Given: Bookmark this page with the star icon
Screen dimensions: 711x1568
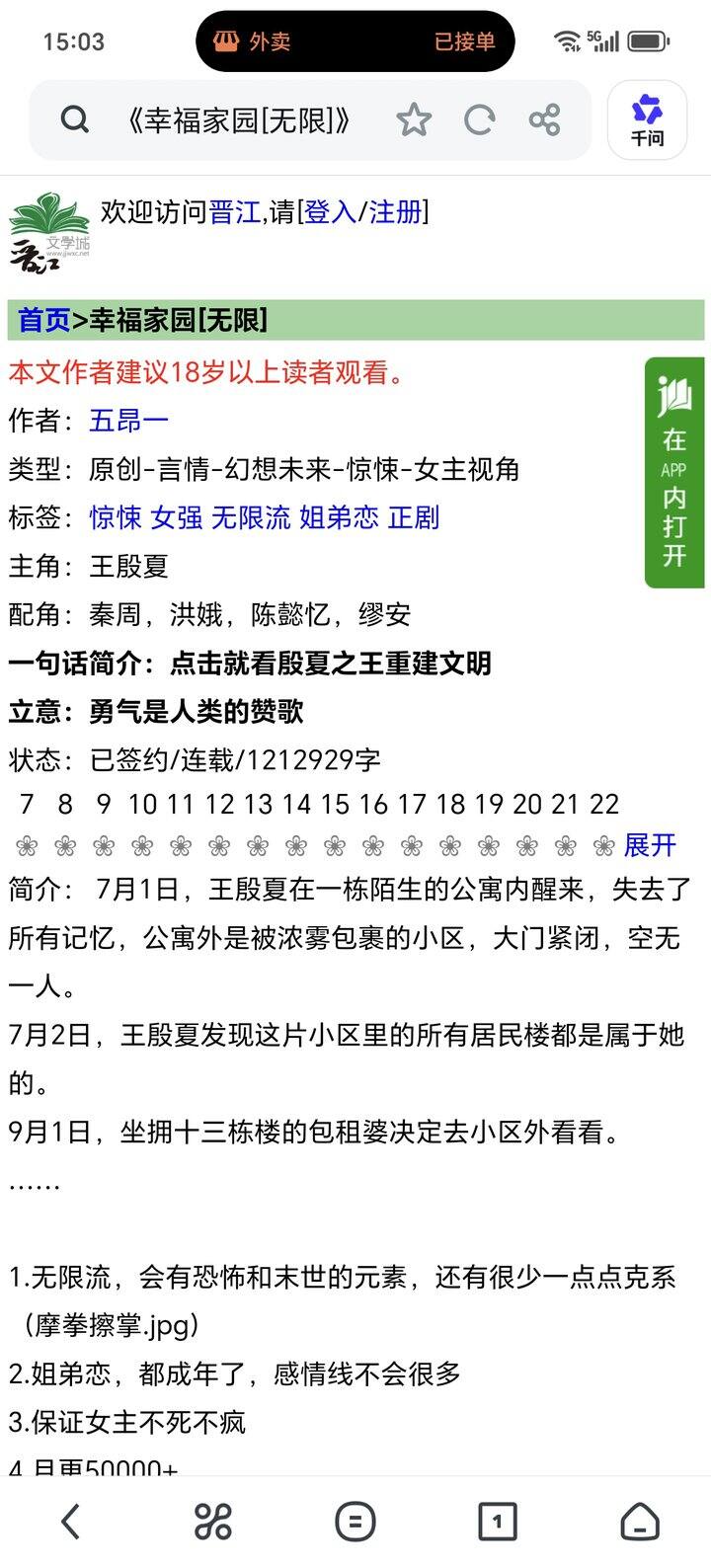Looking at the screenshot, I should 414,120.
